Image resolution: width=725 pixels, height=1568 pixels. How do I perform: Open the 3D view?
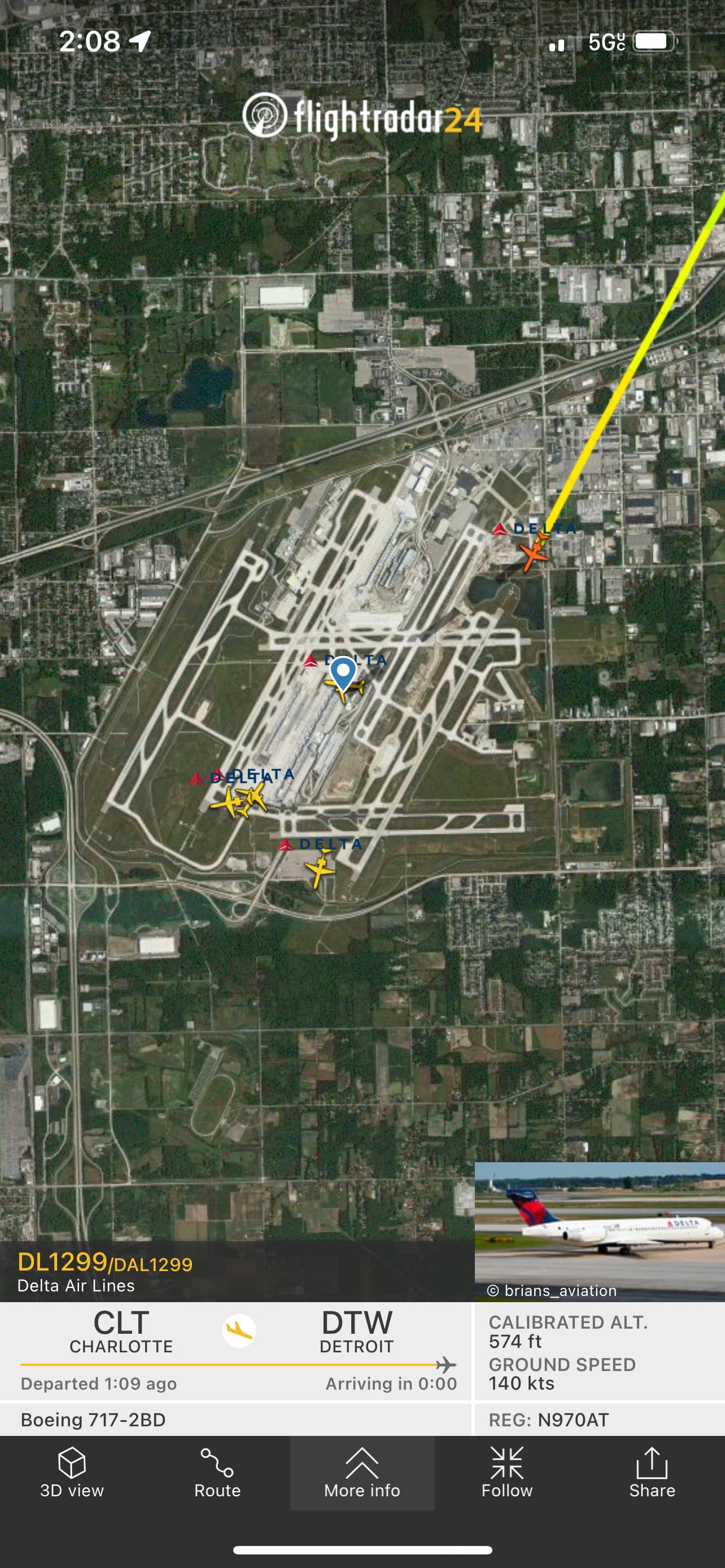click(72, 1472)
